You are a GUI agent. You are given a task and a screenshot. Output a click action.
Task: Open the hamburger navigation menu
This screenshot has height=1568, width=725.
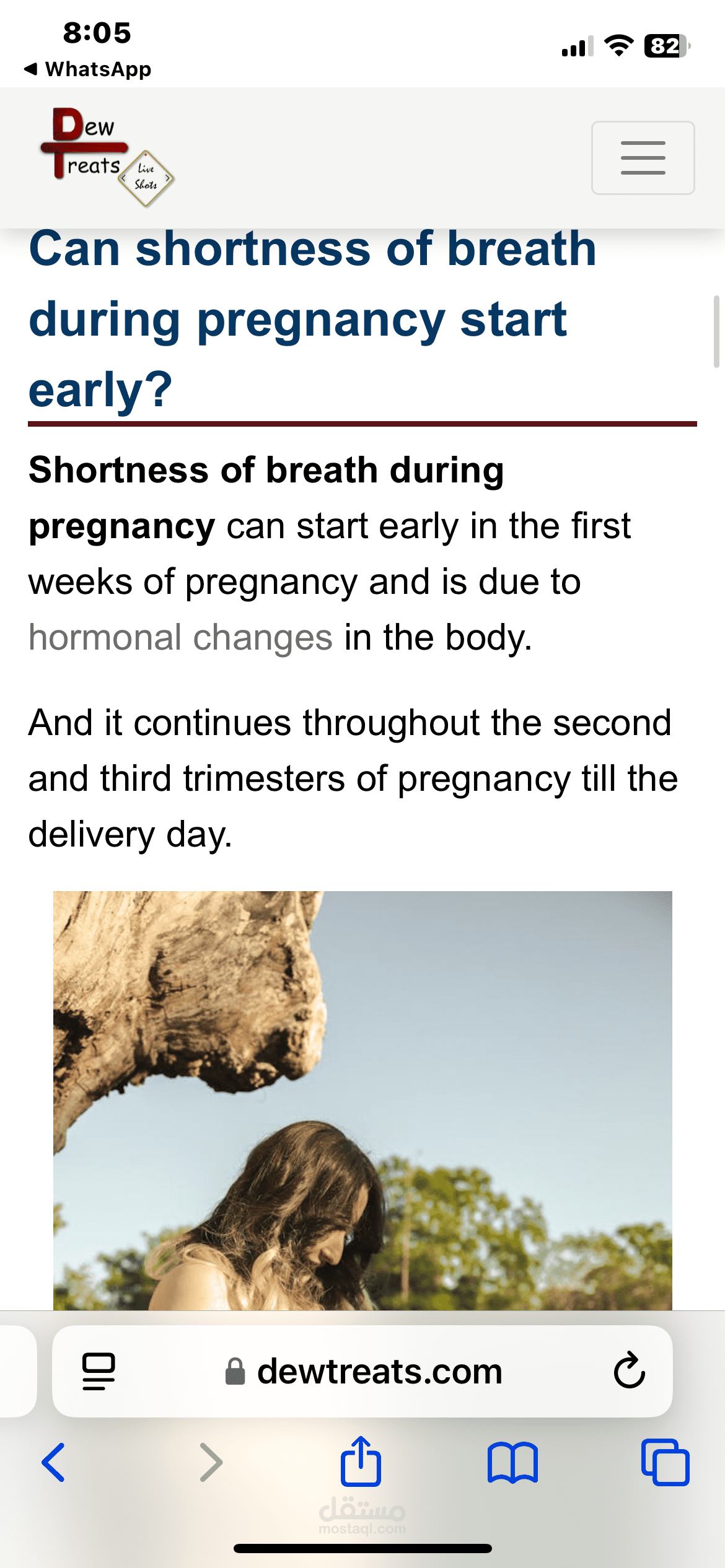643,158
